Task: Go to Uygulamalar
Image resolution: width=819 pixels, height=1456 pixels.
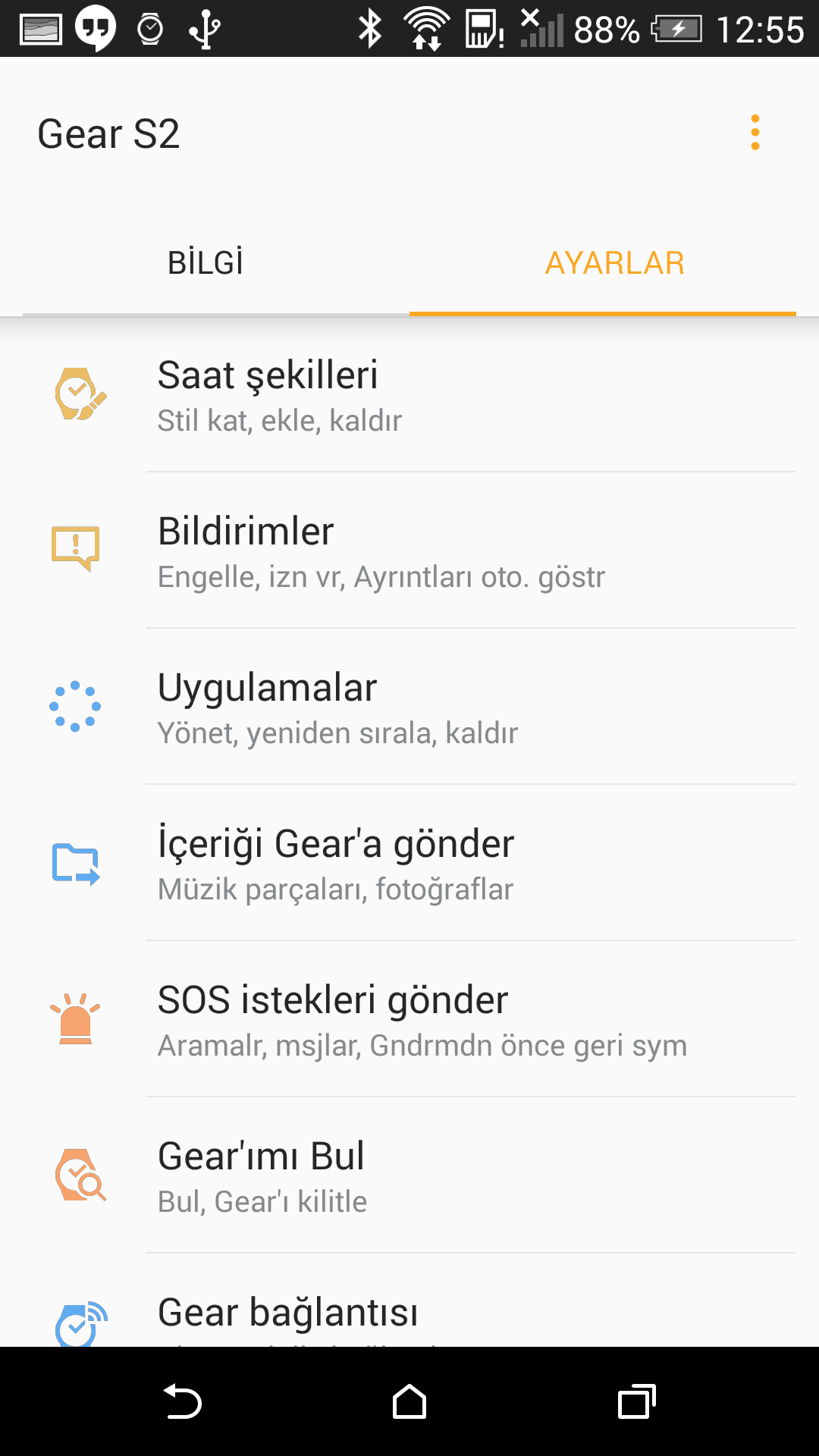Action: [x=409, y=708]
